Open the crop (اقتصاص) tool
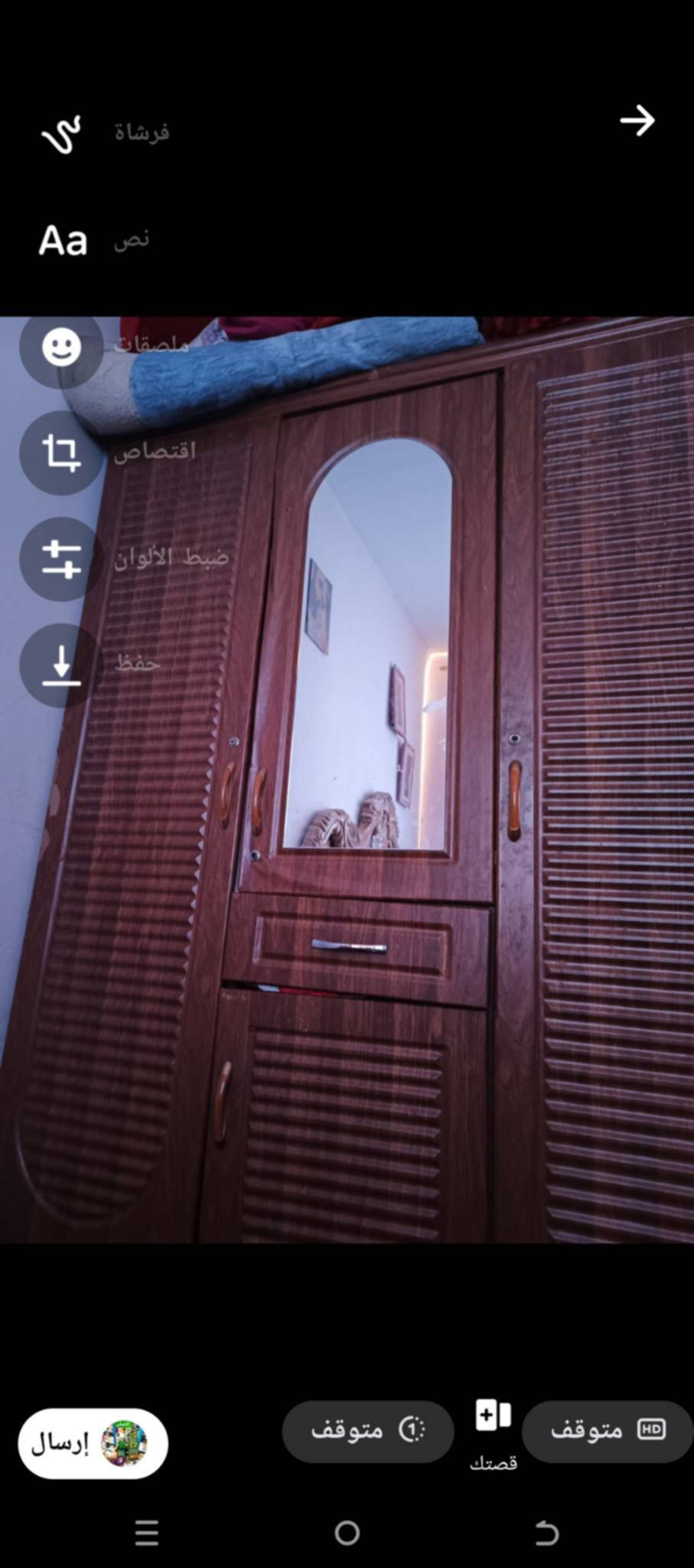The height and width of the screenshot is (1568, 694). 61,452
